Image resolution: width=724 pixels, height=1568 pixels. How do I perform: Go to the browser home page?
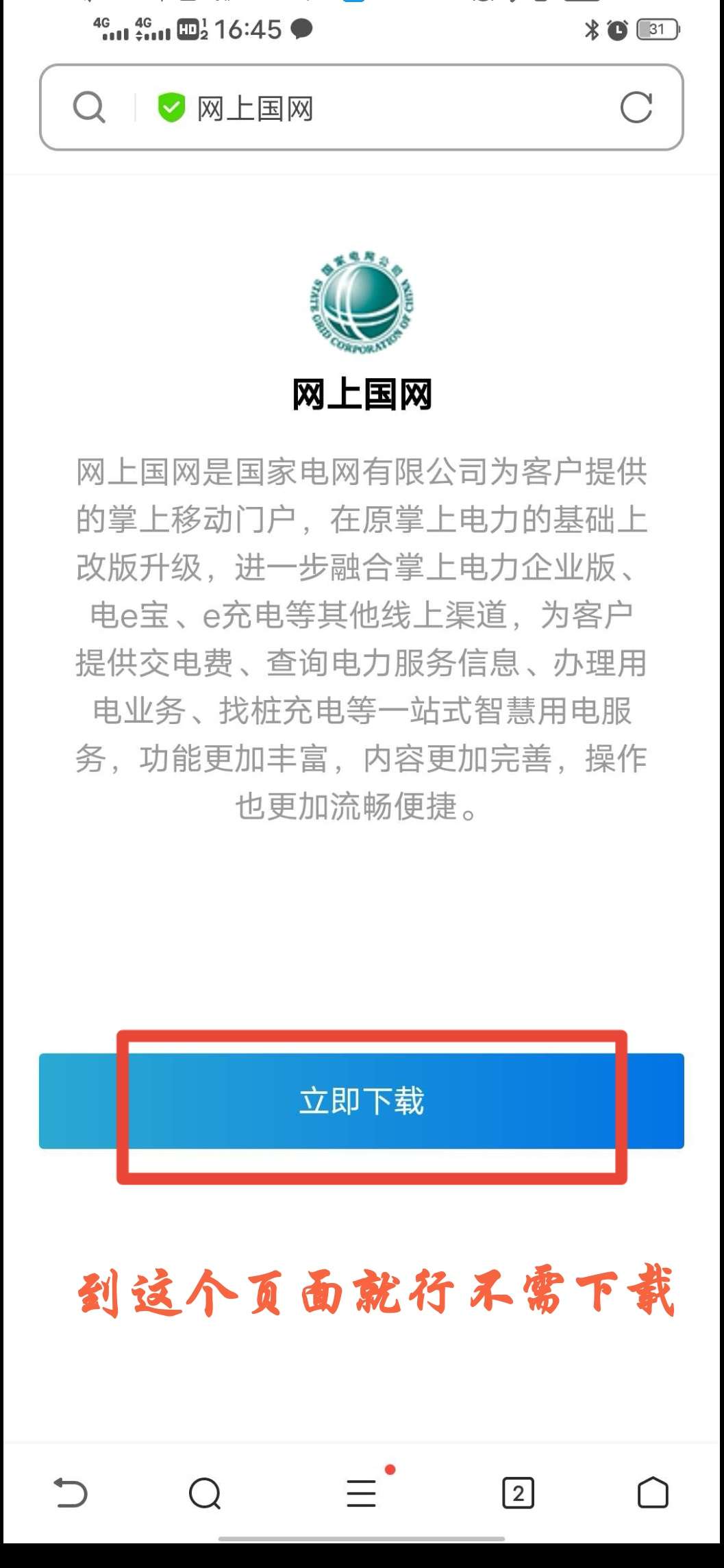652,1493
